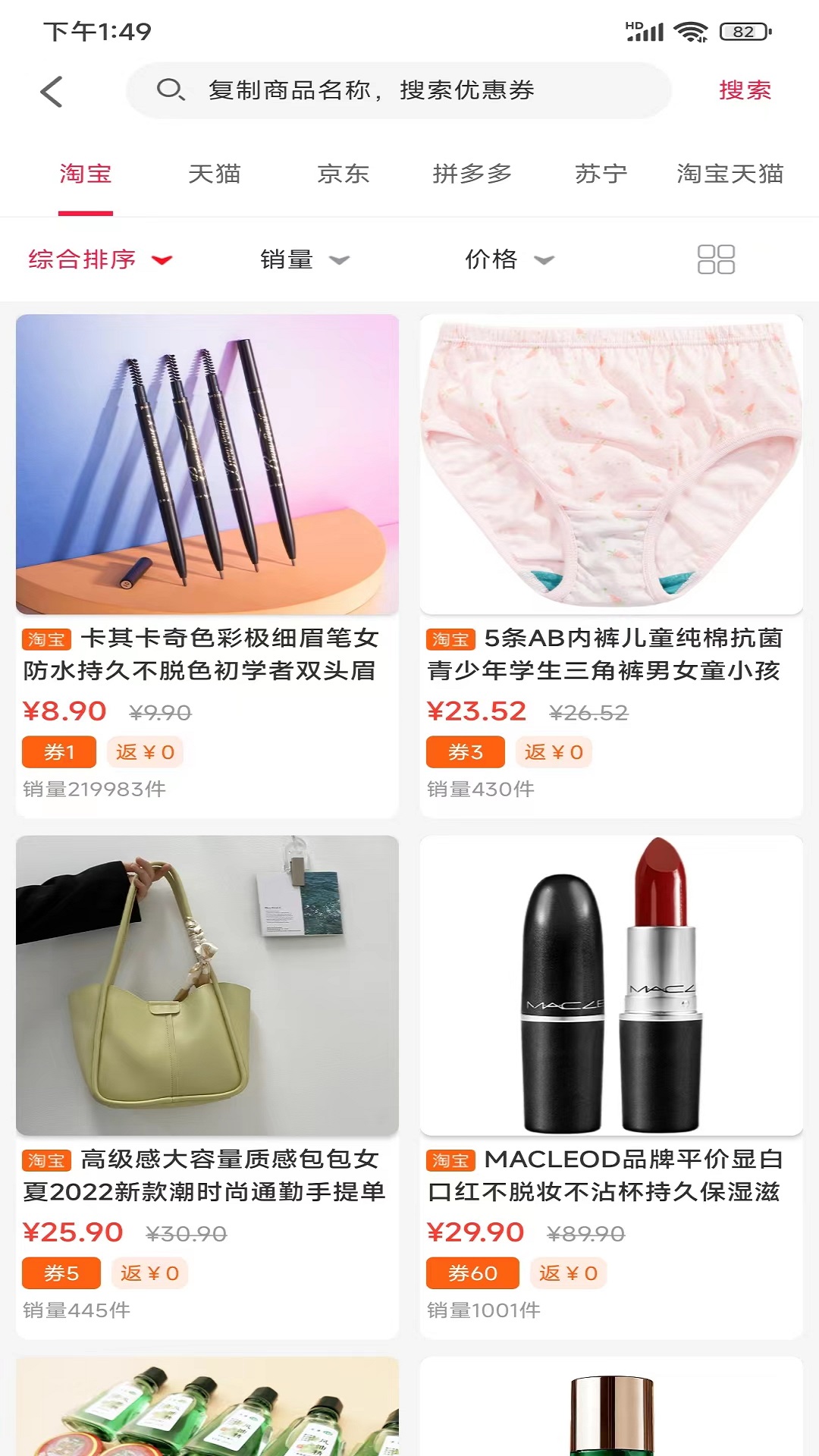Switch to the 淘宝天猫 tab
819x1456 pixels.
(730, 174)
